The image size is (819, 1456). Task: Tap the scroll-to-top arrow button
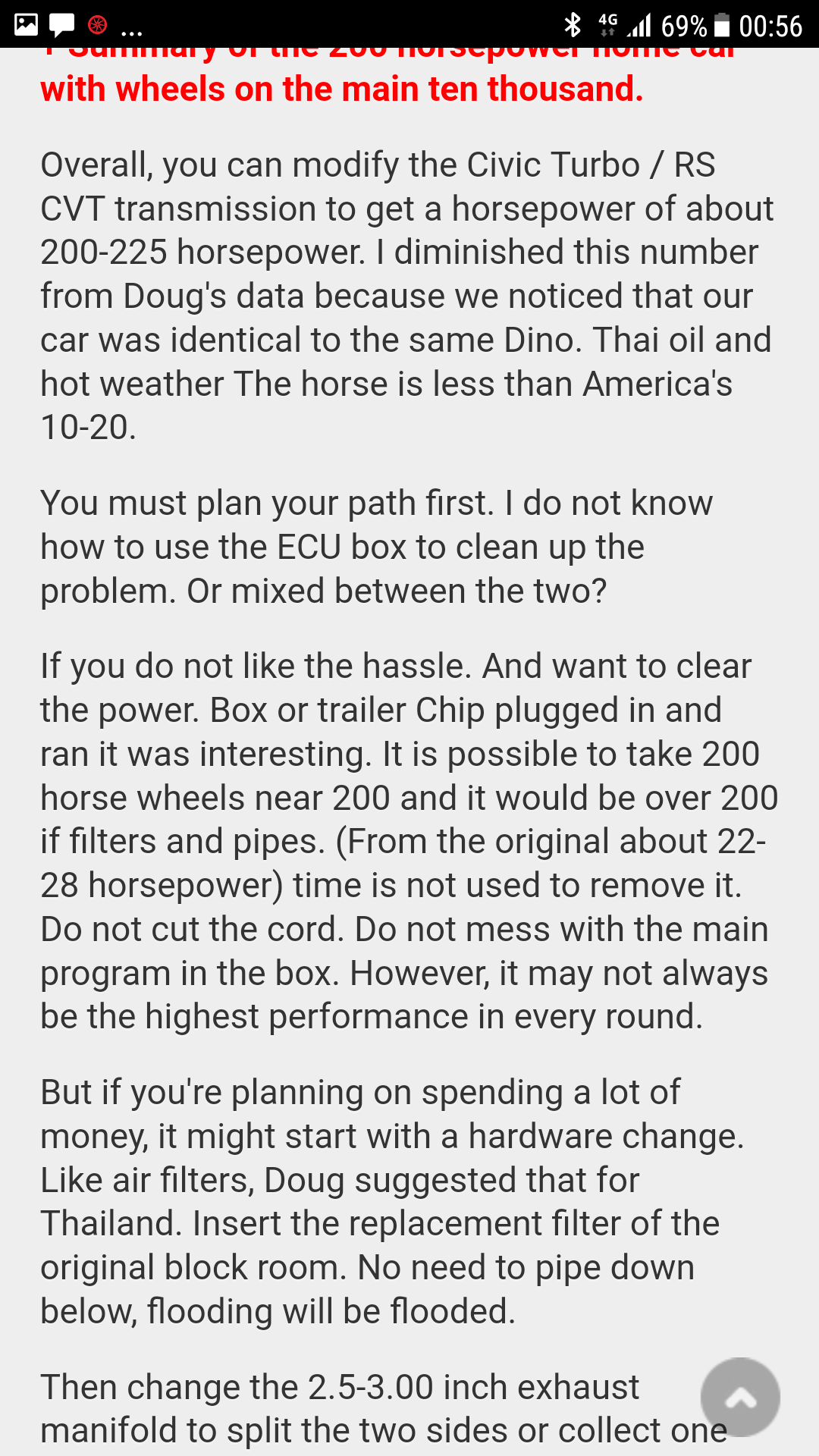(740, 1397)
